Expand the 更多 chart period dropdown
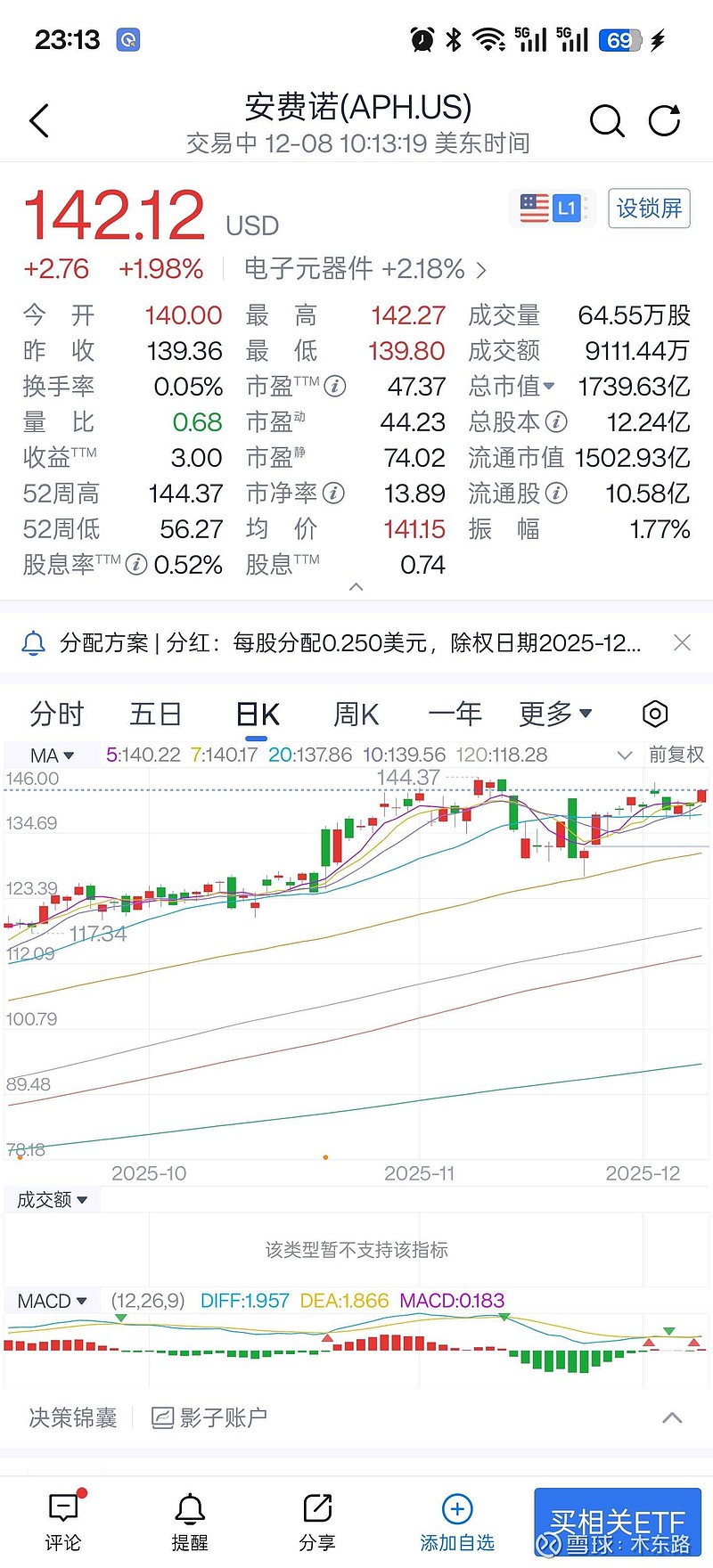This screenshot has width=713, height=1568. 554,714
